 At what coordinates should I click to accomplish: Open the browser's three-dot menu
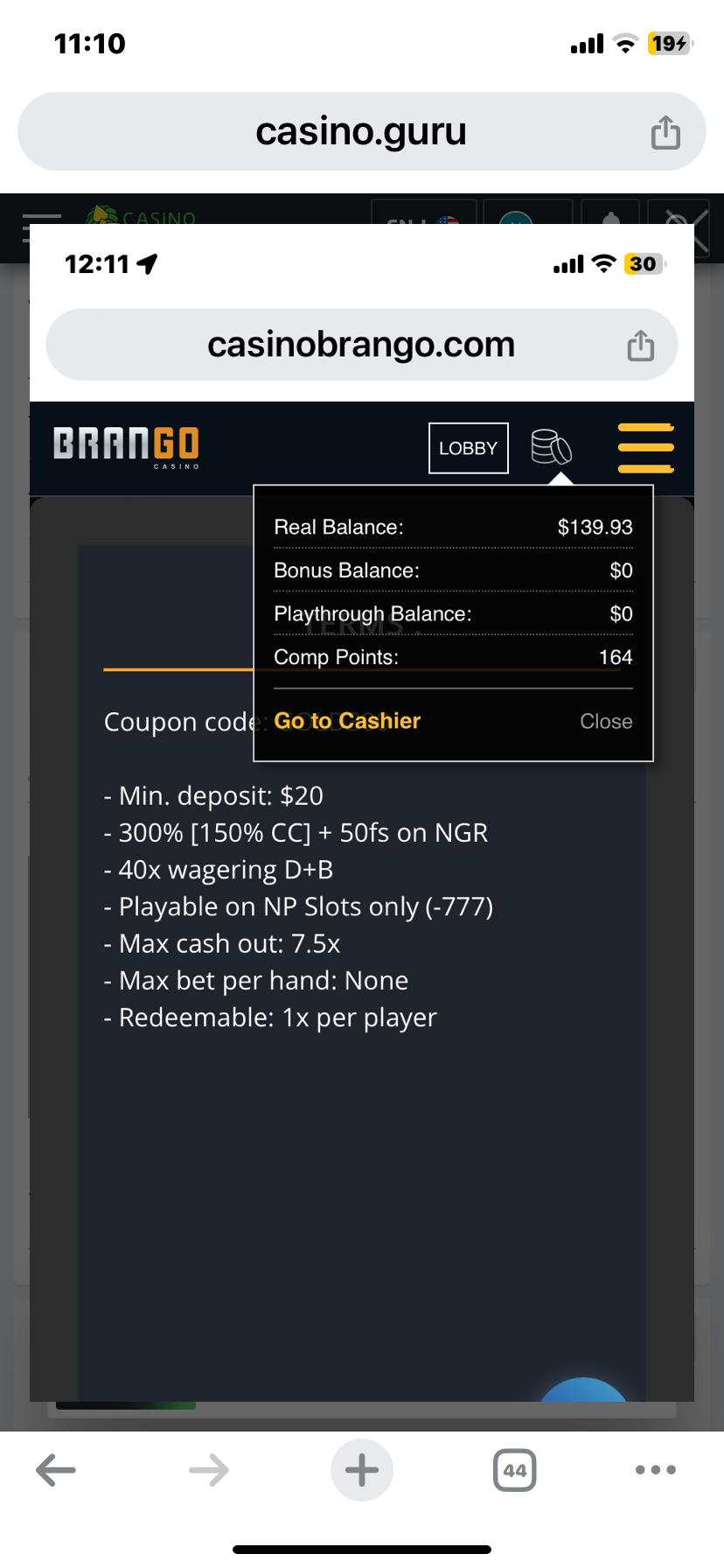coord(655,1470)
